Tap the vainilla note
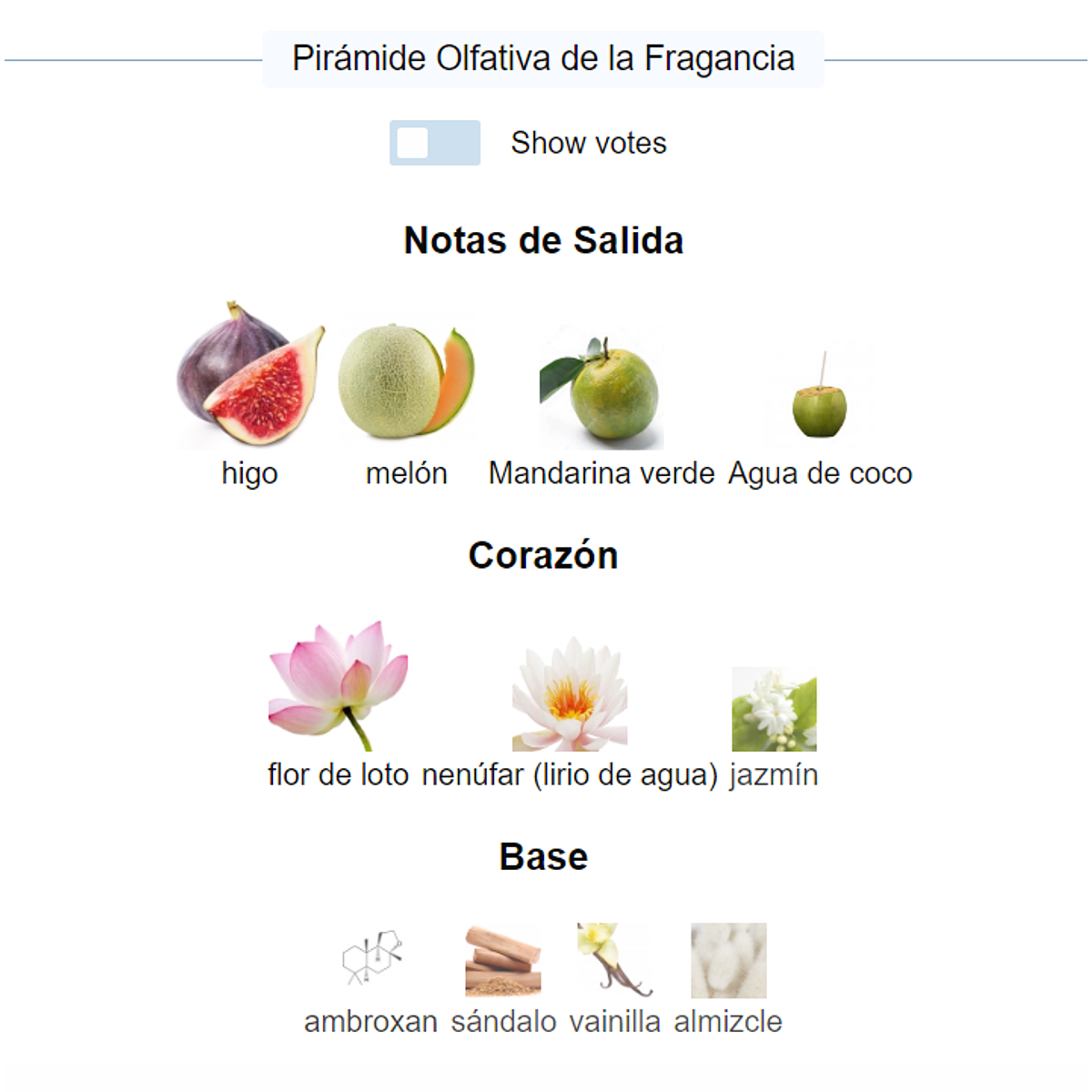The image size is (1092, 1092). pos(615,961)
